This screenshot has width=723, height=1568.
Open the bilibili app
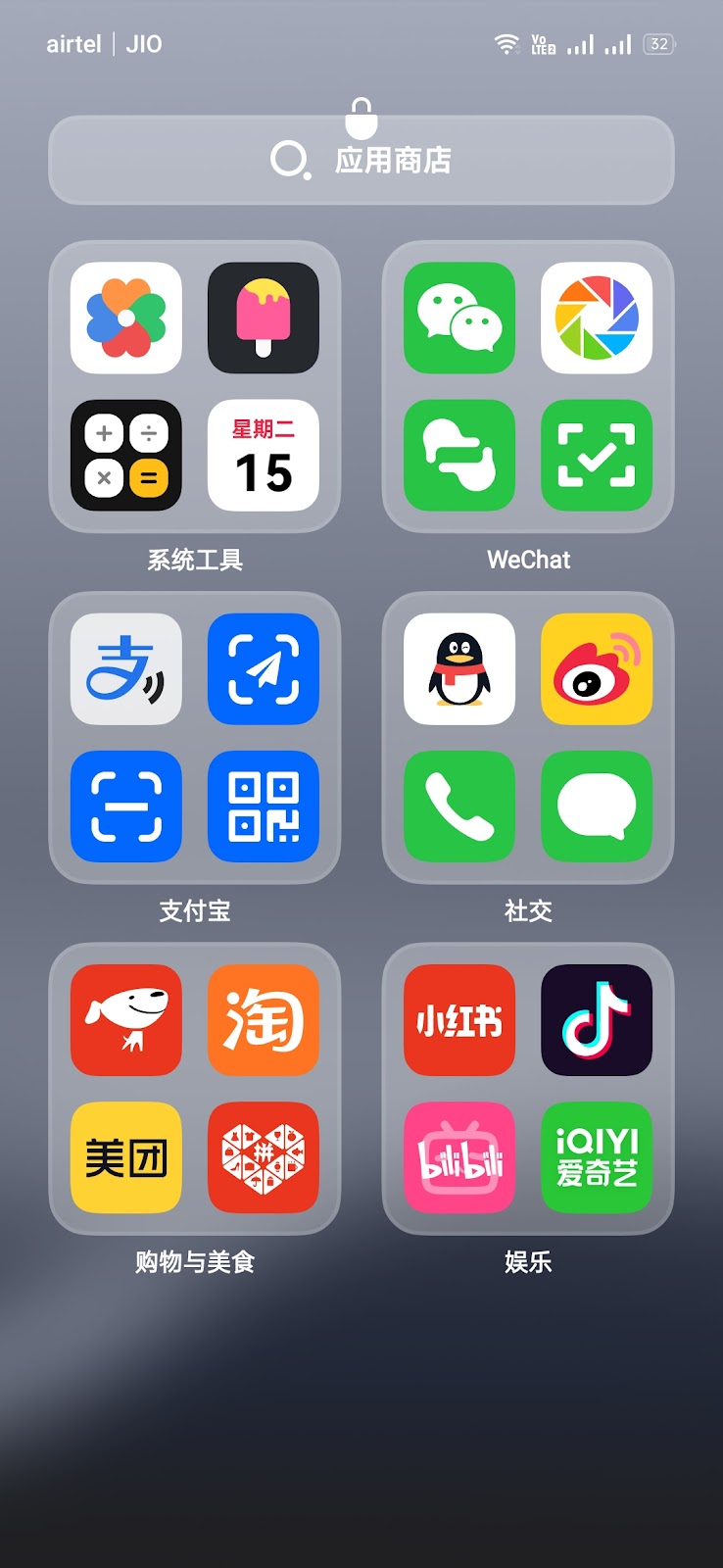(x=459, y=1157)
